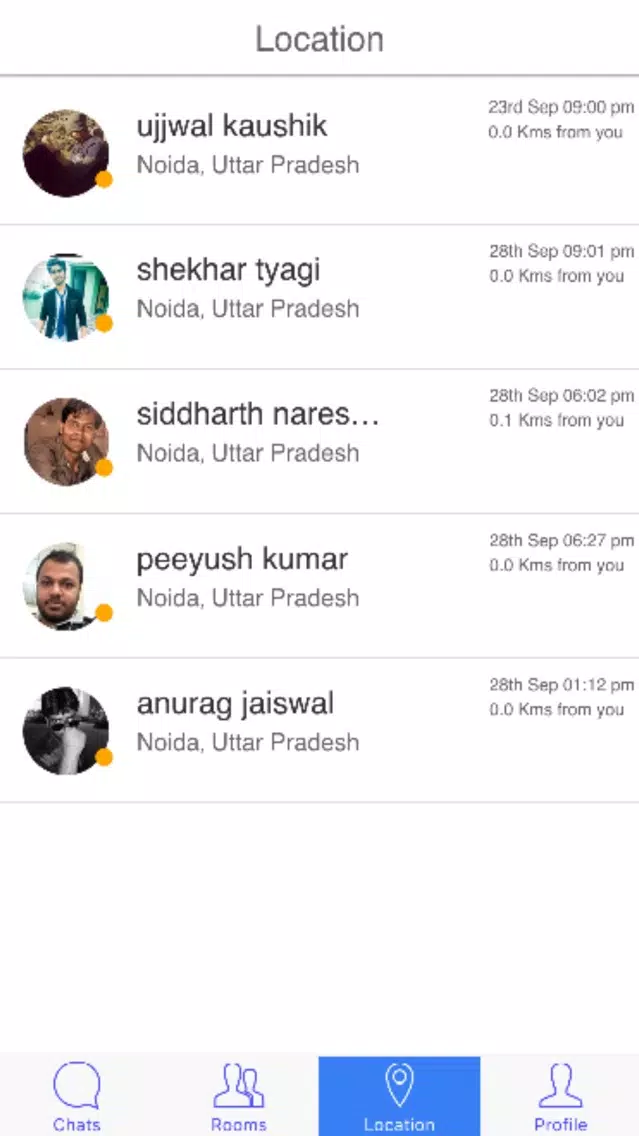Open the siddharth nares… row
This screenshot has width=639, height=1136.
pos(319,441)
